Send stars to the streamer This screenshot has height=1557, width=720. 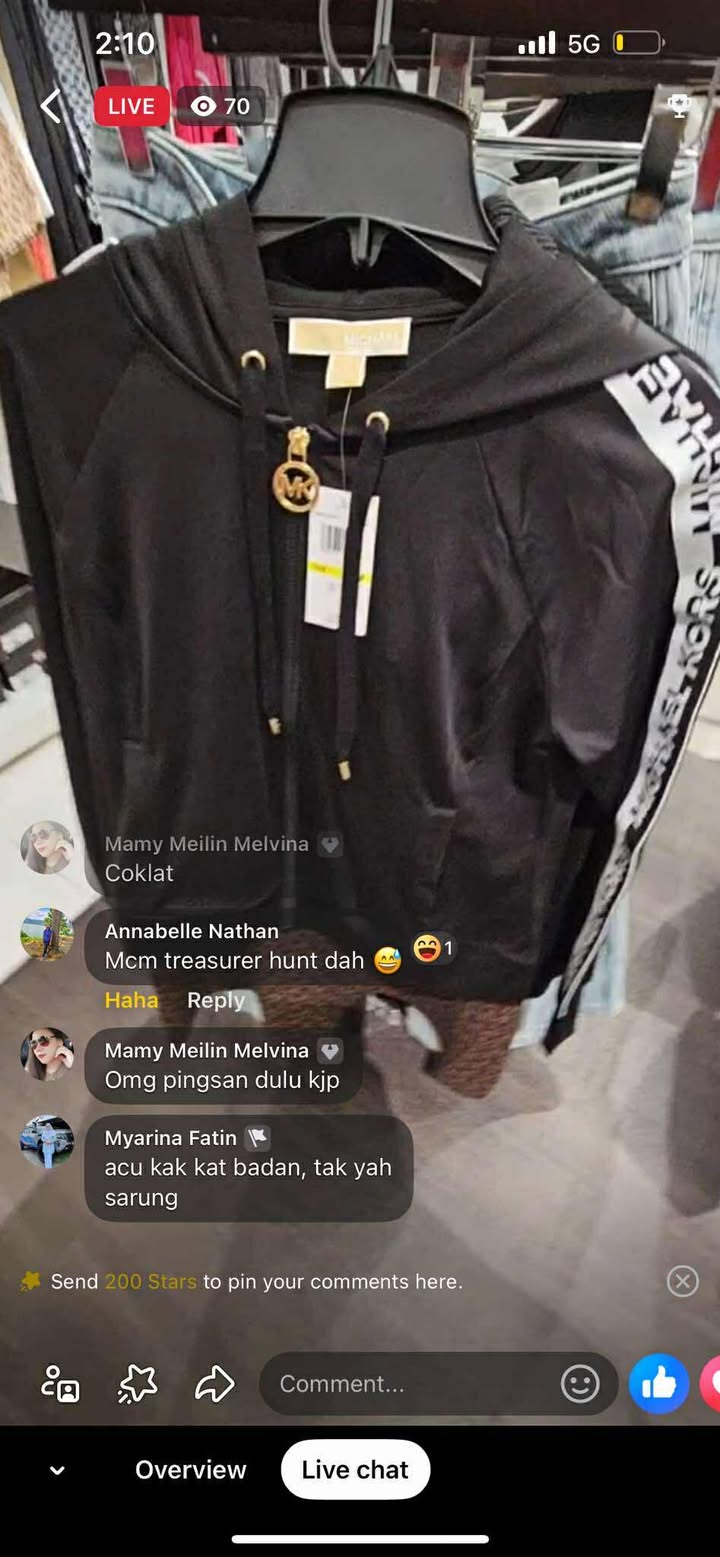[x=137, y=1384]
